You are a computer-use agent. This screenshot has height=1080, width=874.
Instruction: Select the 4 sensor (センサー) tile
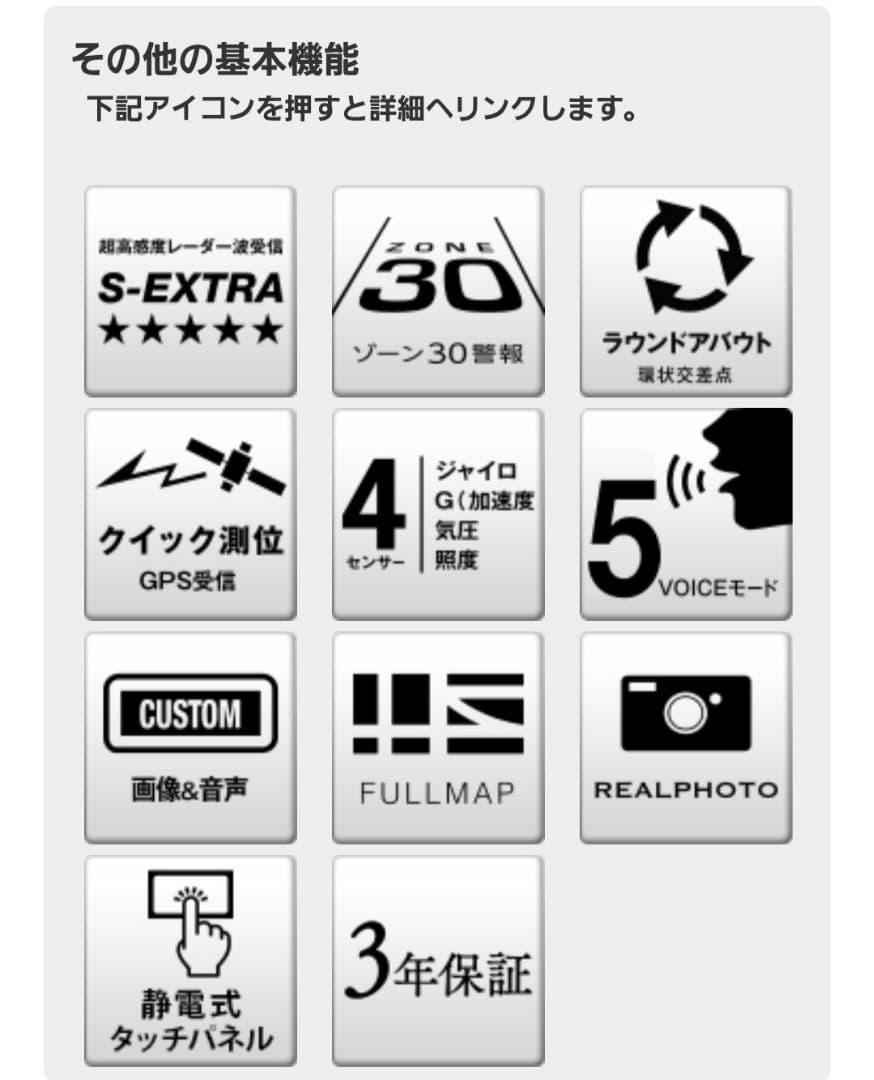pos(438,514)
